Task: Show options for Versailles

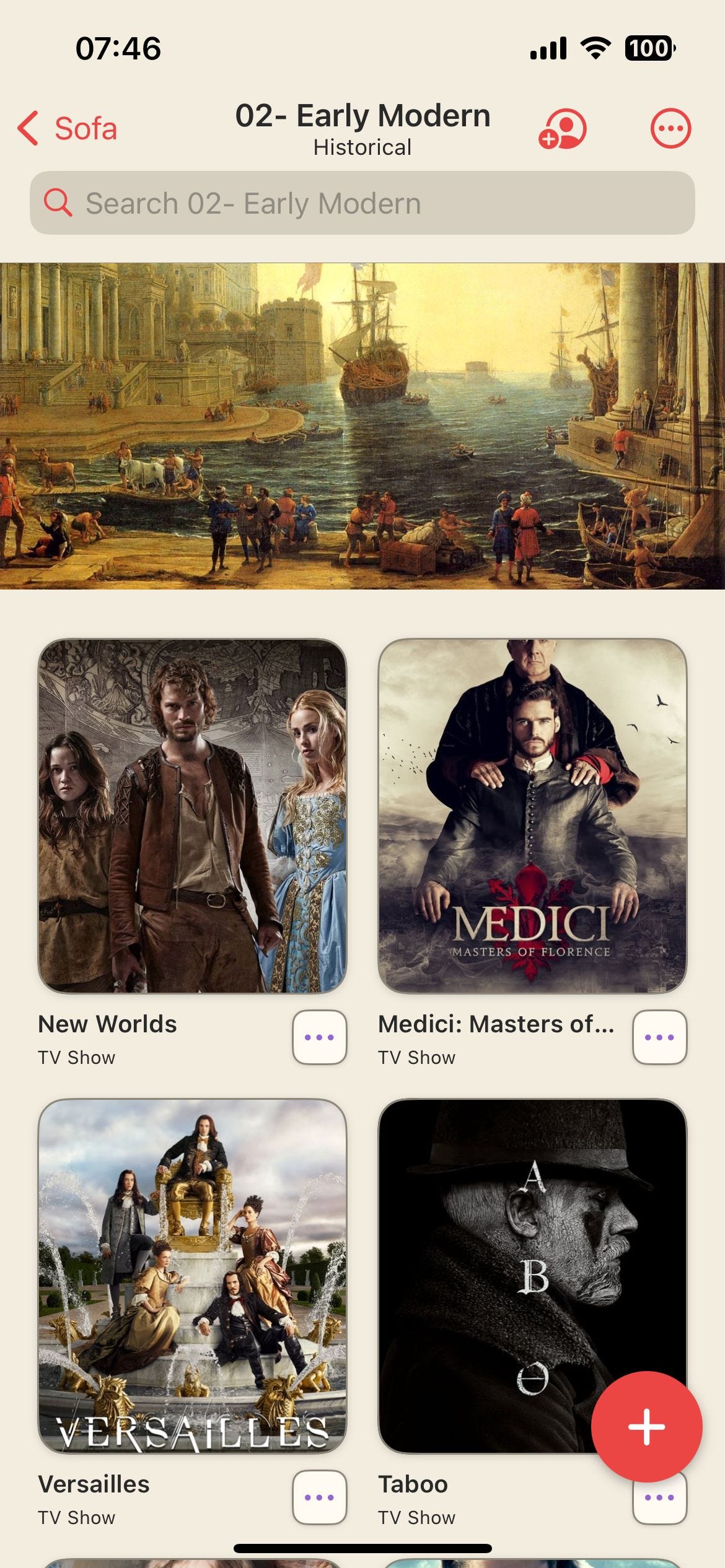Action: pos(319,1497)
